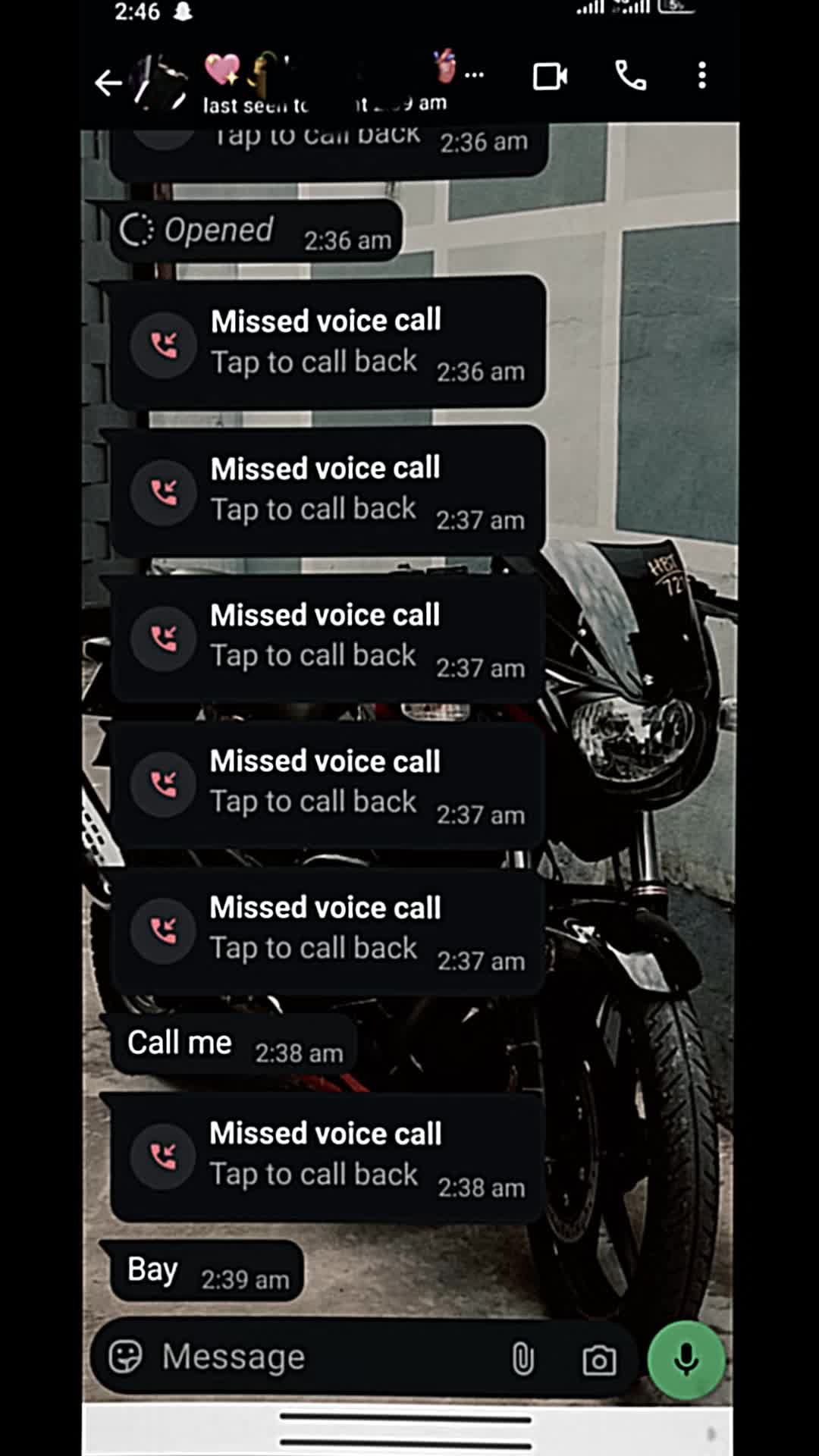Go back to the chat list
819x1456 pixels.
pyautogui.click(x=108, y=82)
